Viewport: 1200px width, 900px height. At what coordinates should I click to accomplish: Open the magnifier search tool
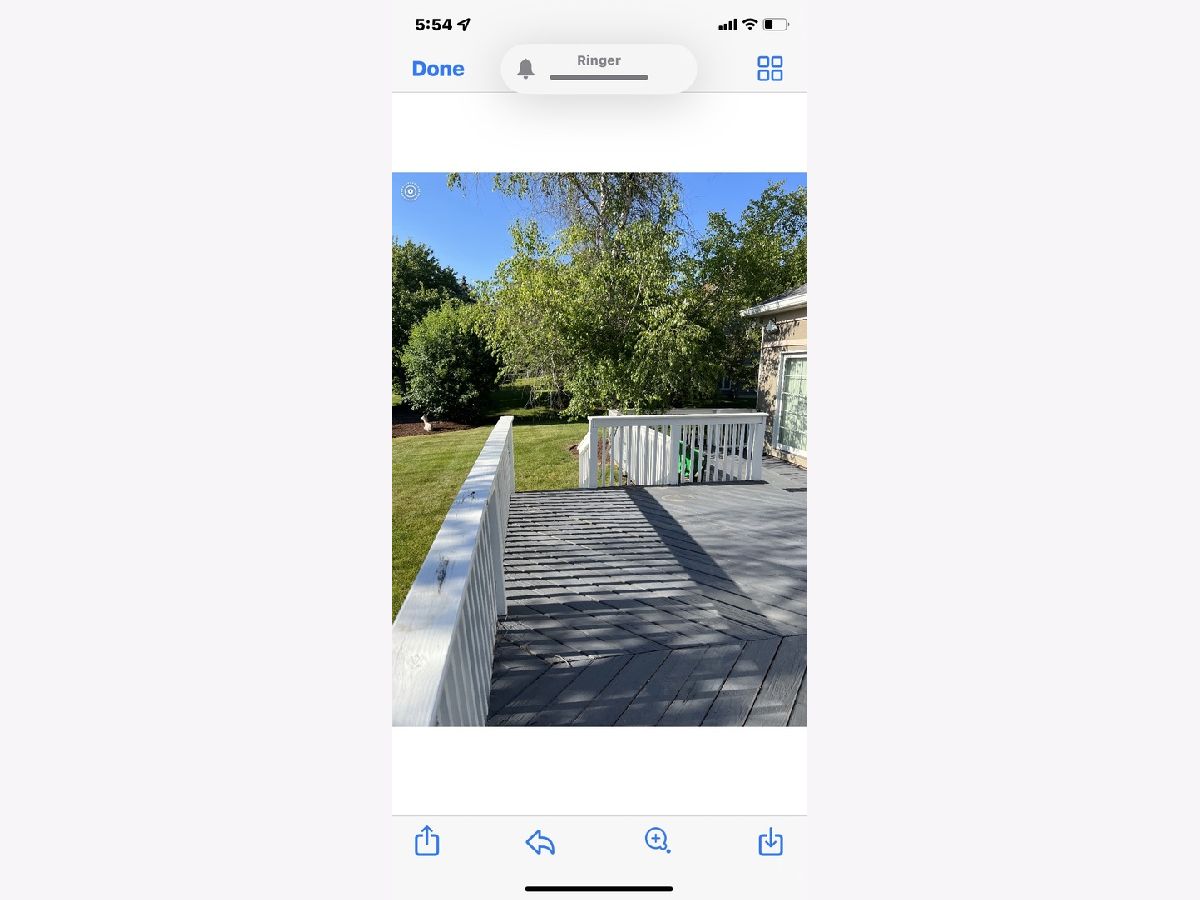pyautogui.click(x=657, y=840)
